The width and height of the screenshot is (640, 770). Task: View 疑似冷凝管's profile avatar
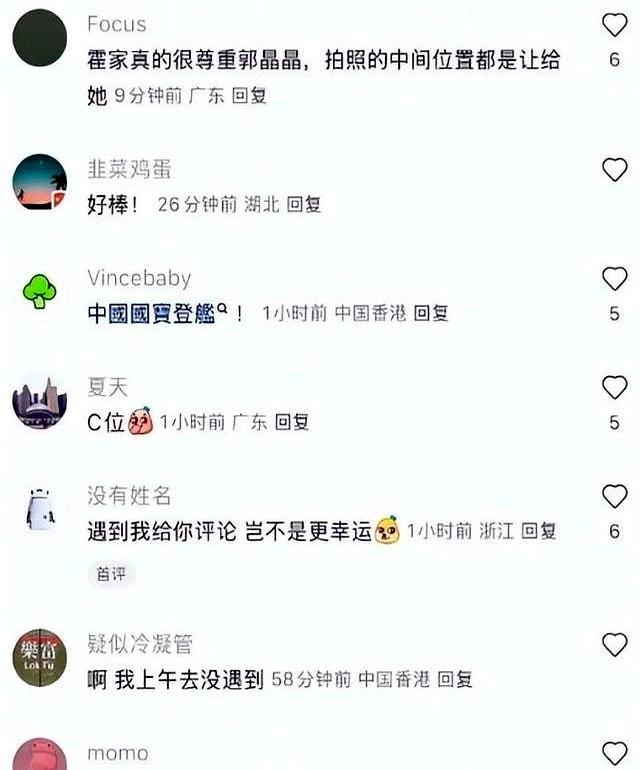[x=40, y=657]
